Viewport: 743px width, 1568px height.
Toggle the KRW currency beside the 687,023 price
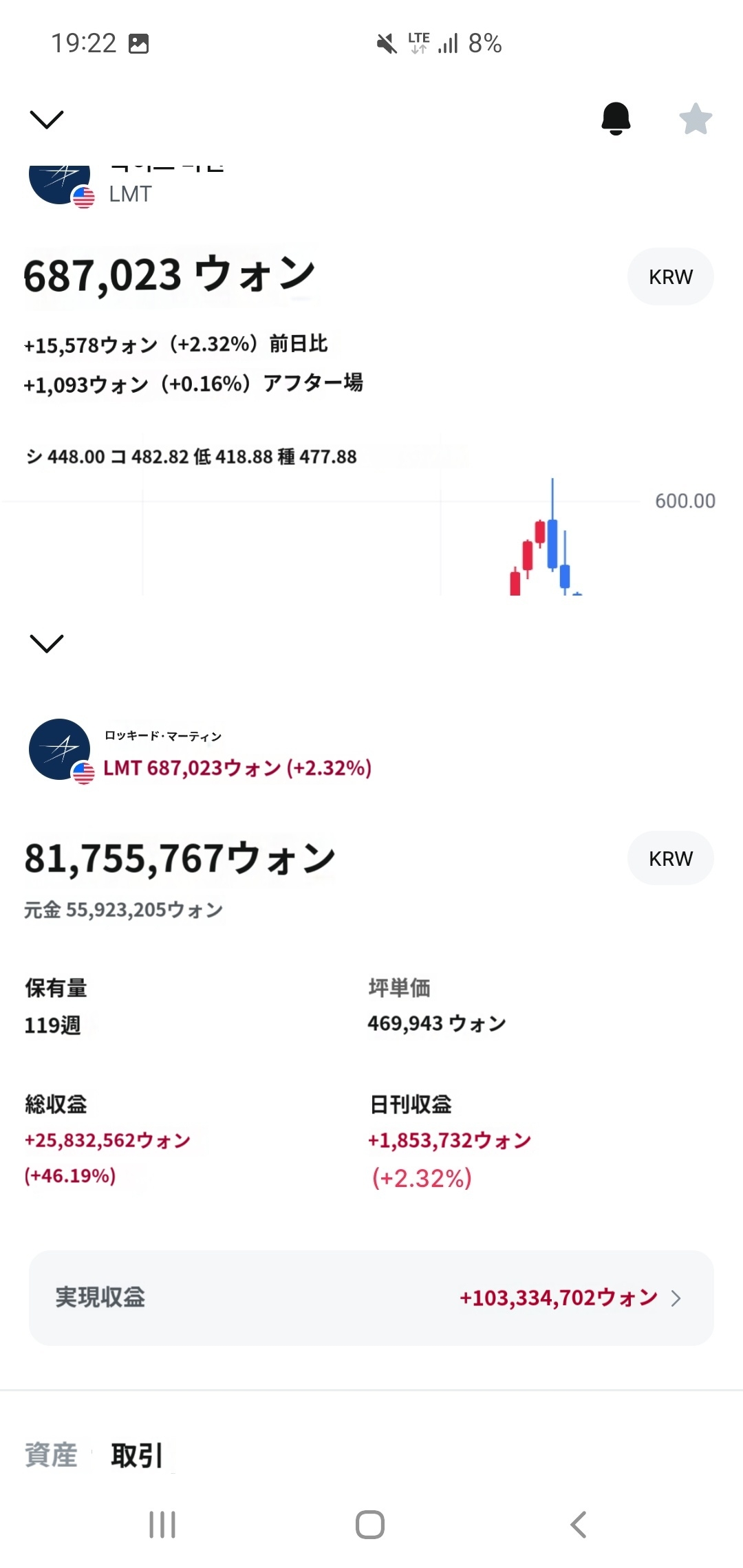(x=670, y=276)
